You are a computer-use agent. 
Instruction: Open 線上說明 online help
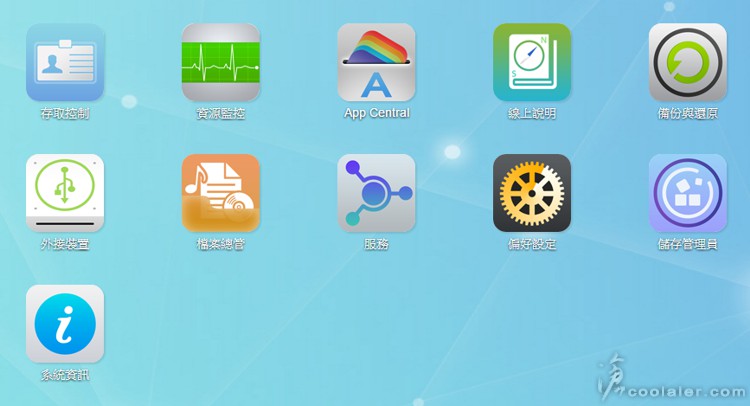pos(532,63)
